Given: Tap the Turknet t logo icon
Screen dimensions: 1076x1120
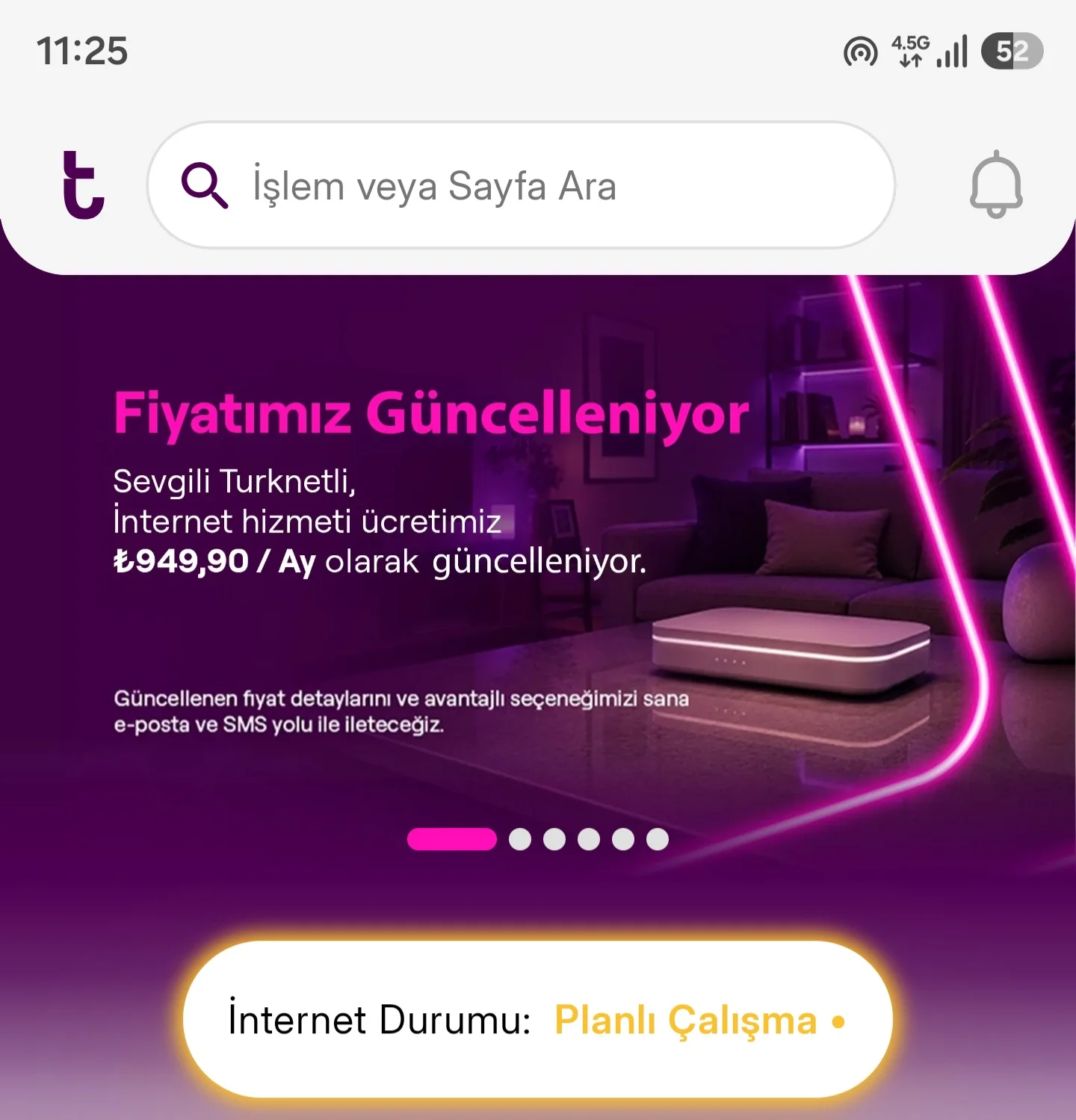Looking at the screenshot, I should click(83, 185).
